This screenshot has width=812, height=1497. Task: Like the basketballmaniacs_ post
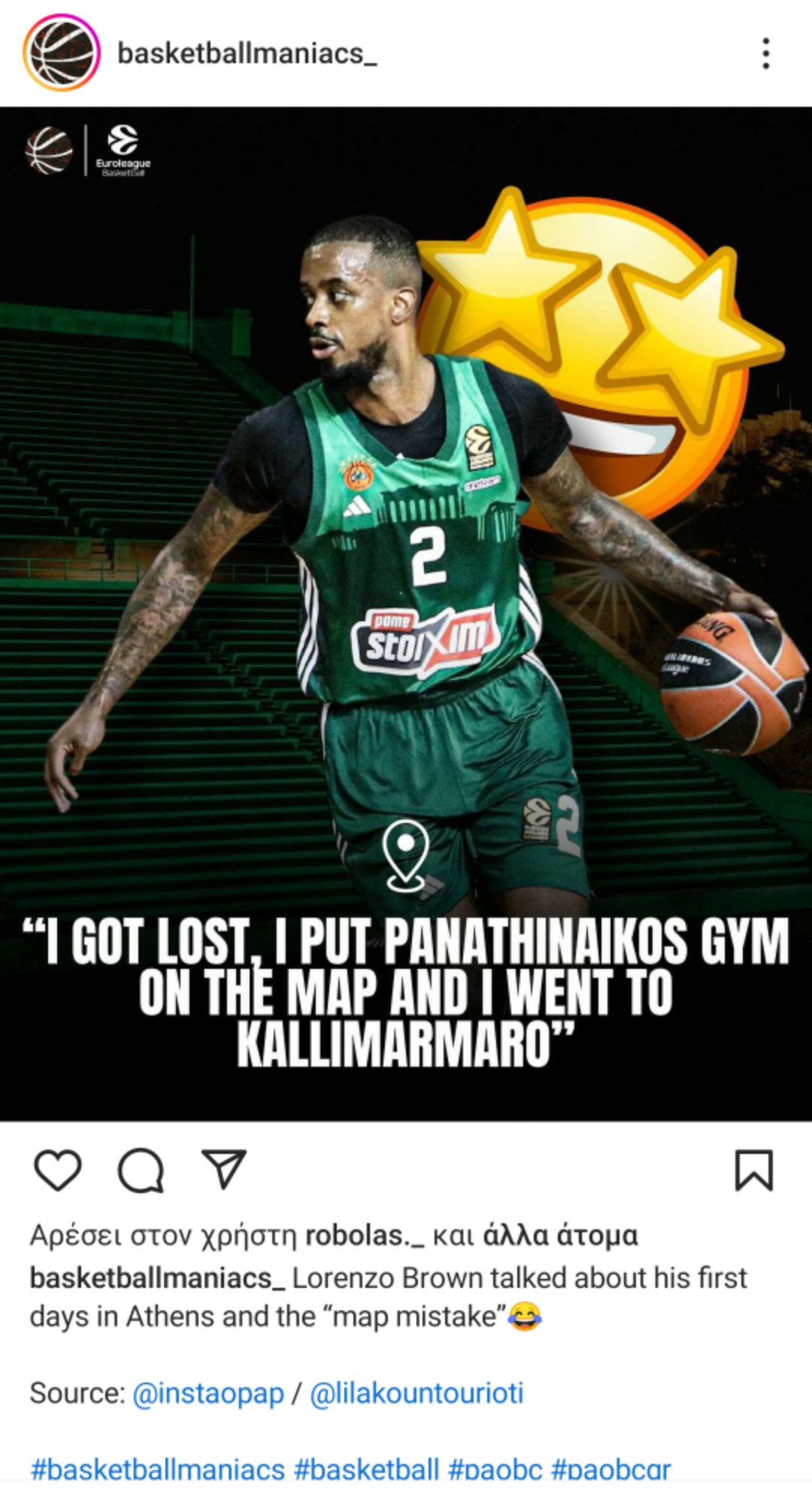(x=58, y=1171)
